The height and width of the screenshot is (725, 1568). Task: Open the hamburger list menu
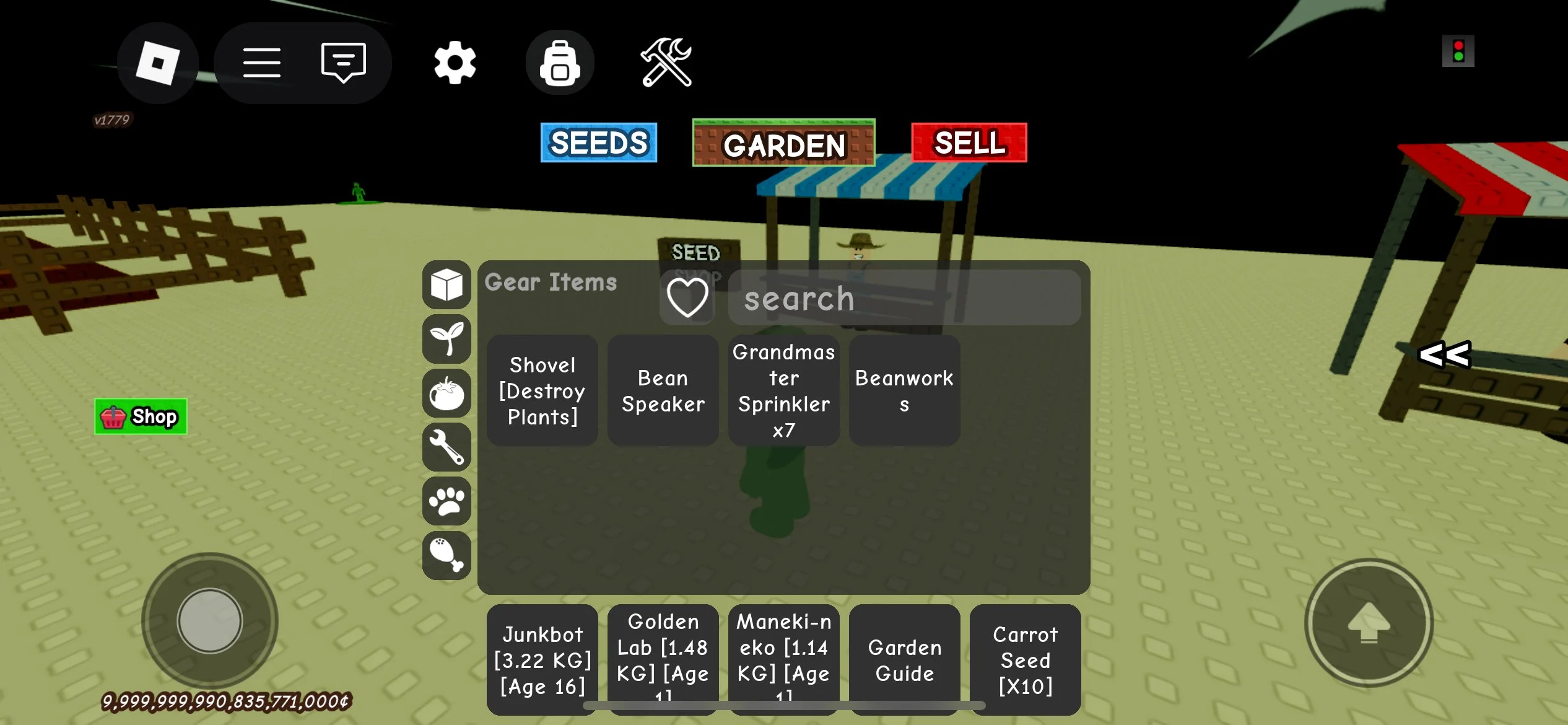pyautogui.click(x=261, y=63)
